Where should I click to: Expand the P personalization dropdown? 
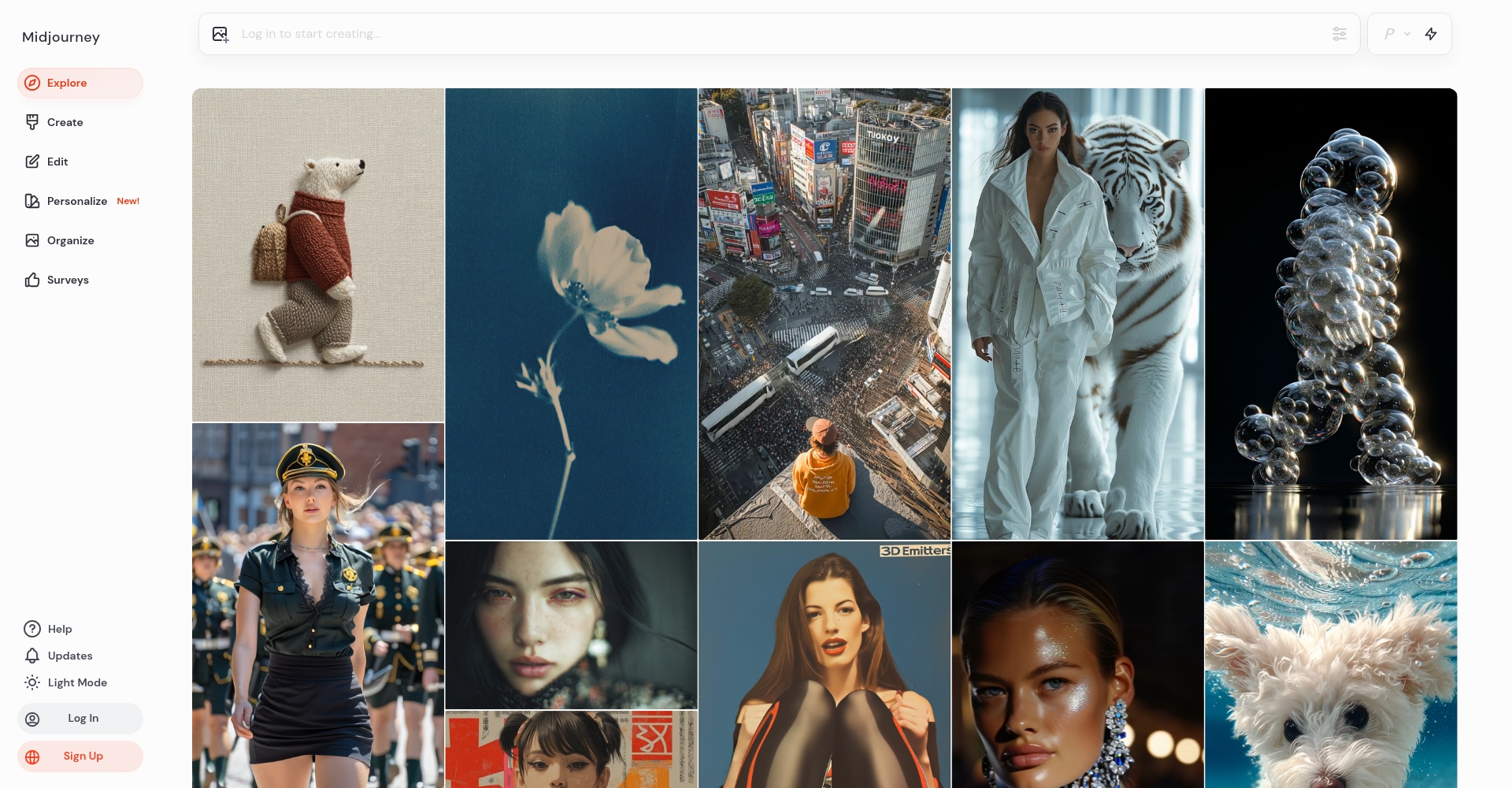(1396, 34)
